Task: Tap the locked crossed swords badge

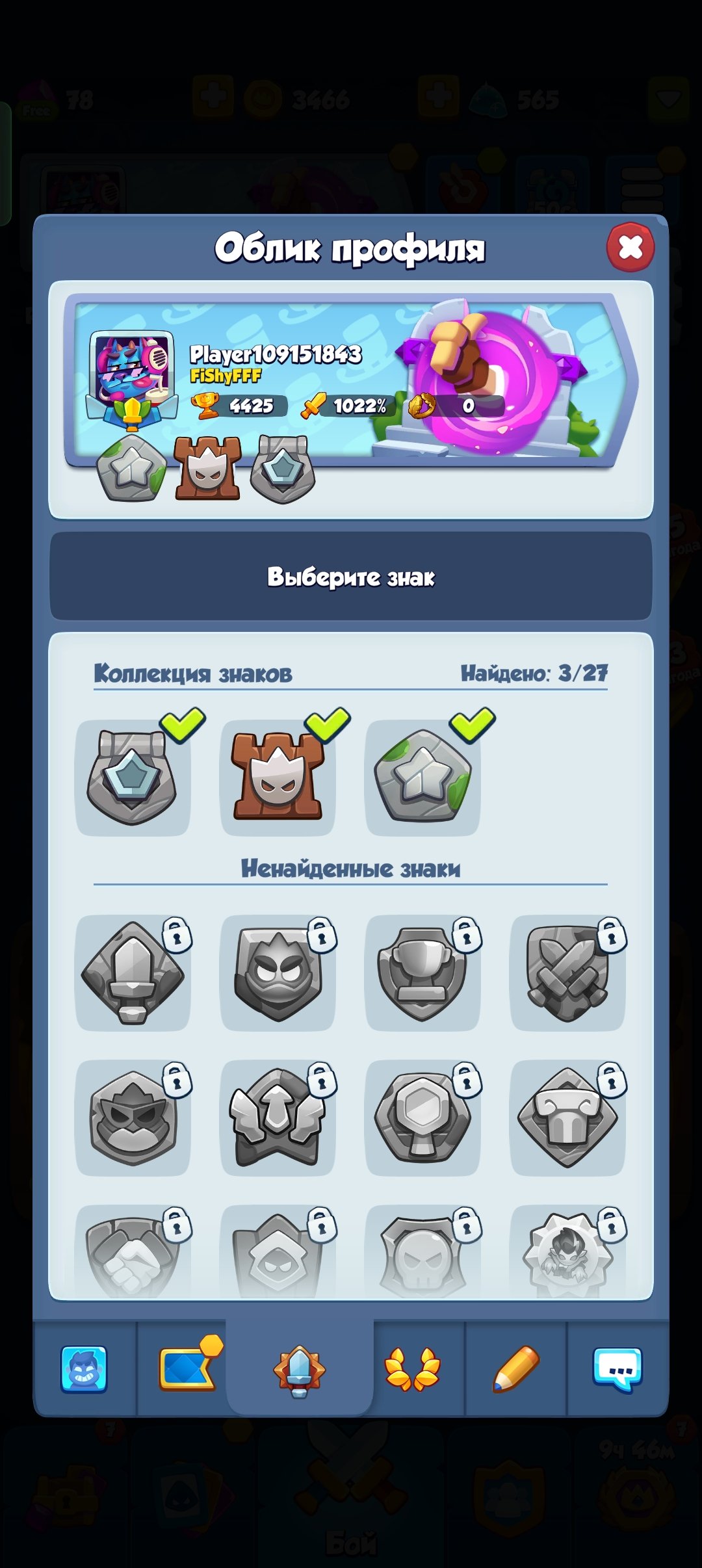Action: pos(567,973)
